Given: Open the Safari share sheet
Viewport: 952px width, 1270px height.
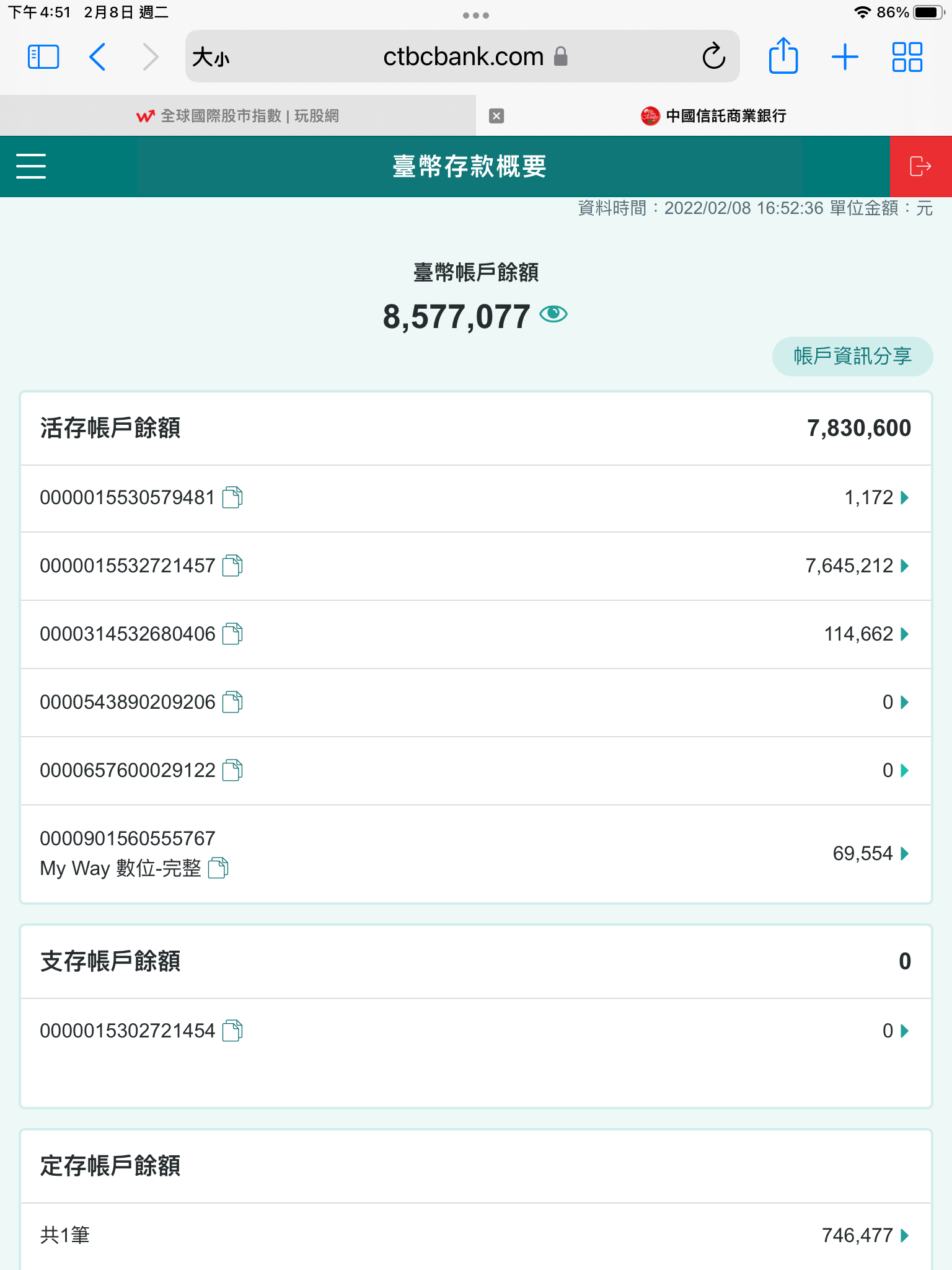Looking at the screenshot, I should (x=783, y=56).
